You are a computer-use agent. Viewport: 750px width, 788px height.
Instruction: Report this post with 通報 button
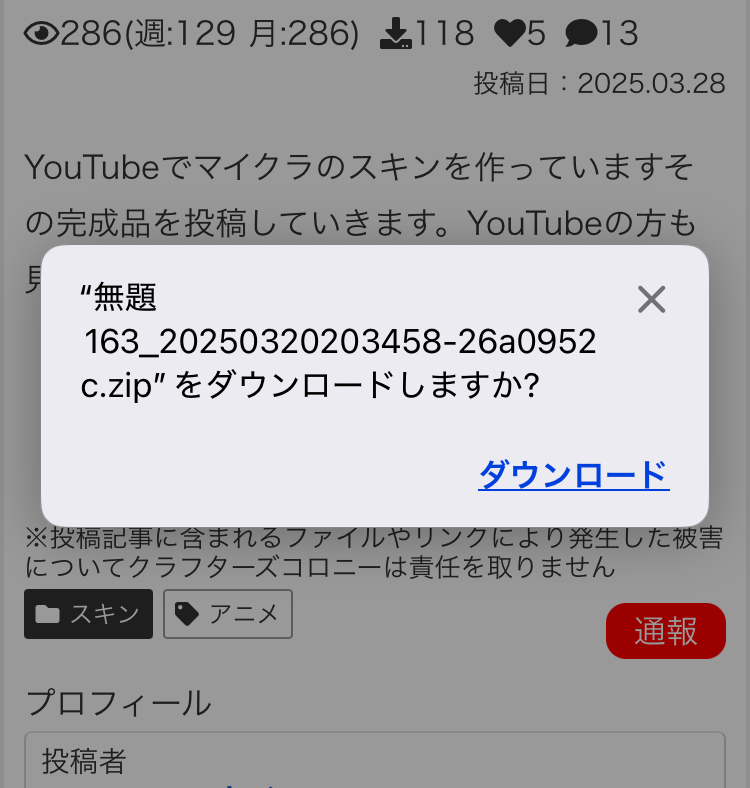665,631
